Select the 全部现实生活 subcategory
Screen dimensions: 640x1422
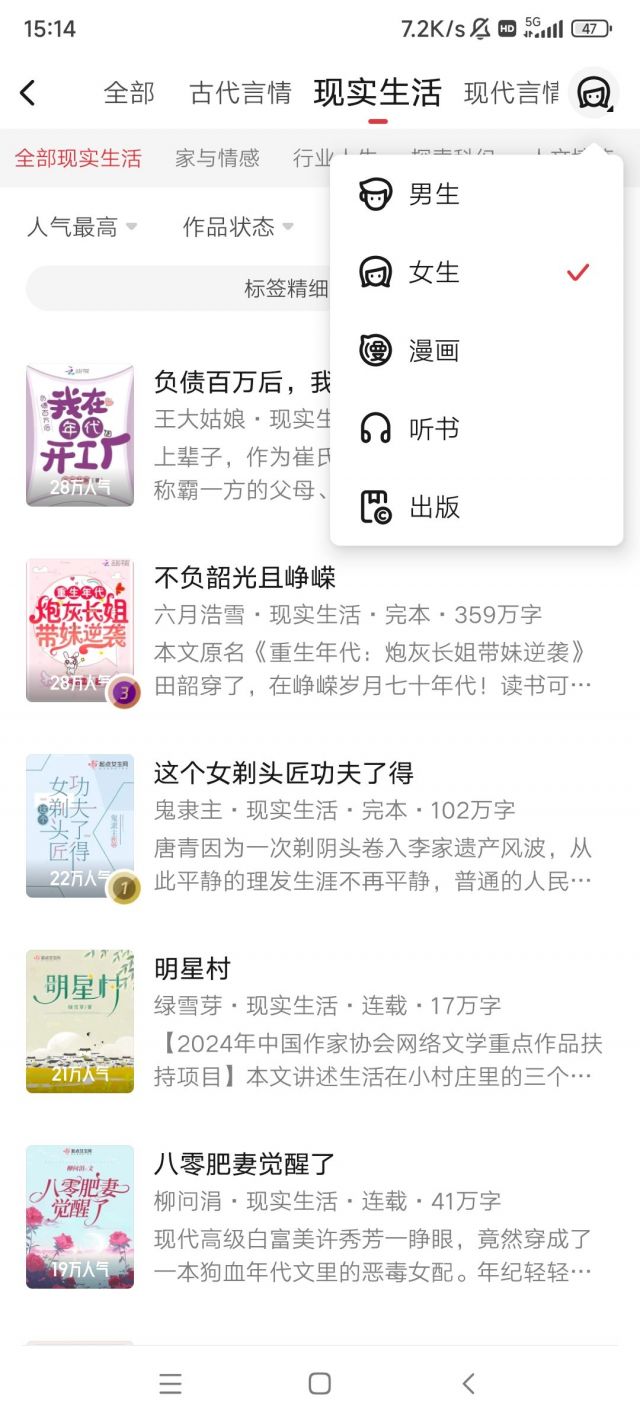(x=78, y=158)
